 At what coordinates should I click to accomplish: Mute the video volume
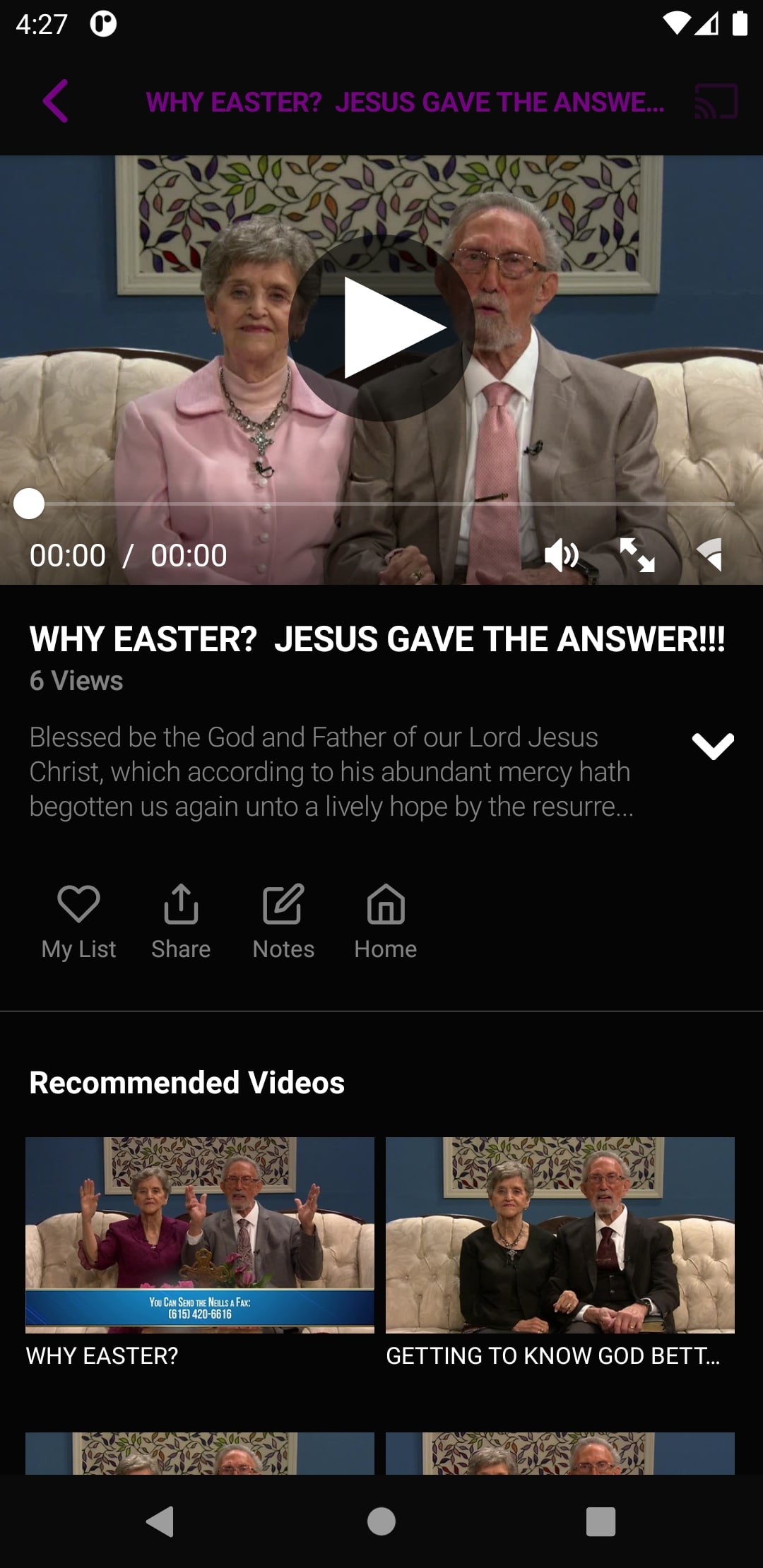(562, 555)
